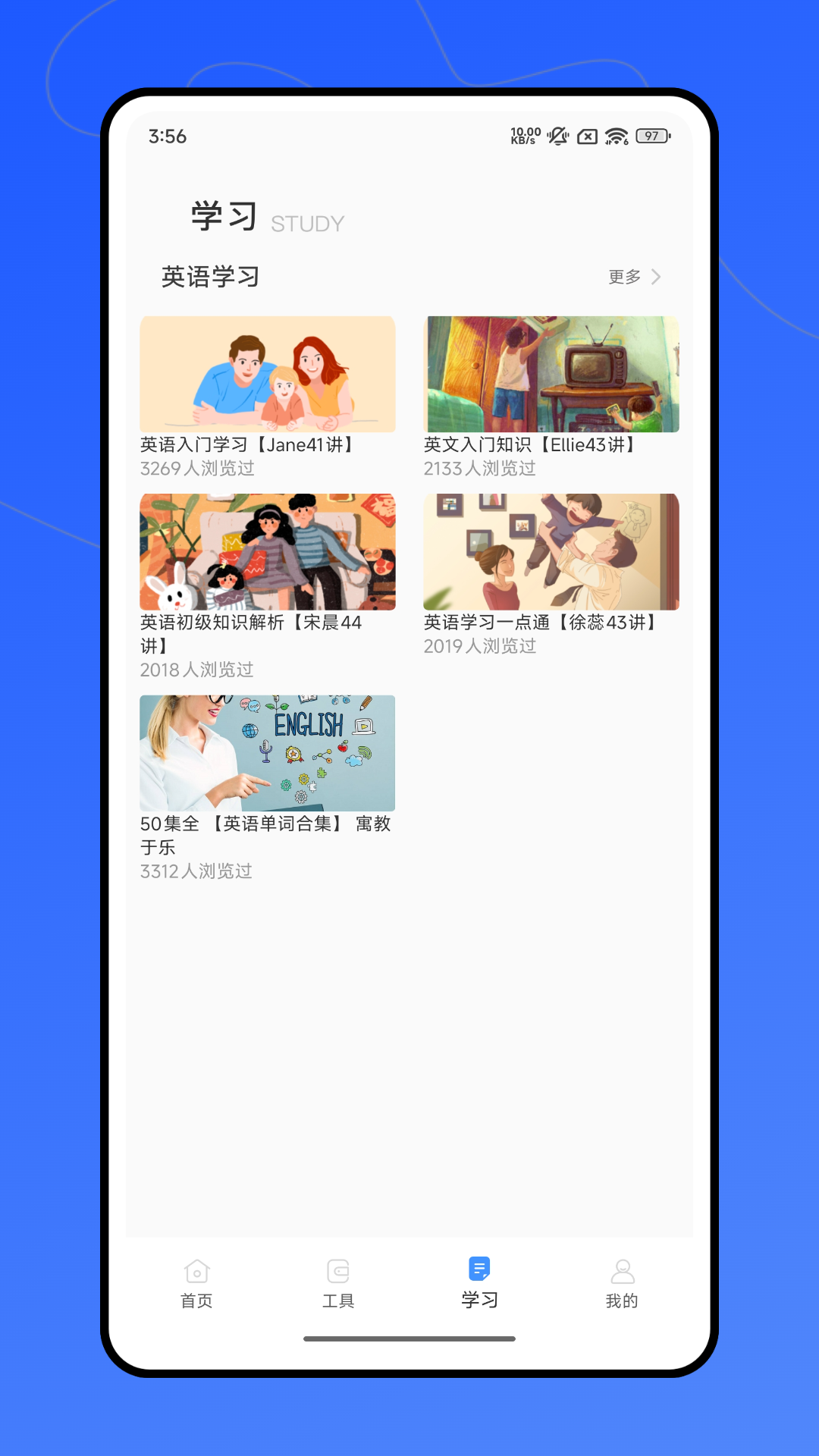
Task: Tap the 英语初级知识解析 course thumbnail
Action: coord(267,551)
